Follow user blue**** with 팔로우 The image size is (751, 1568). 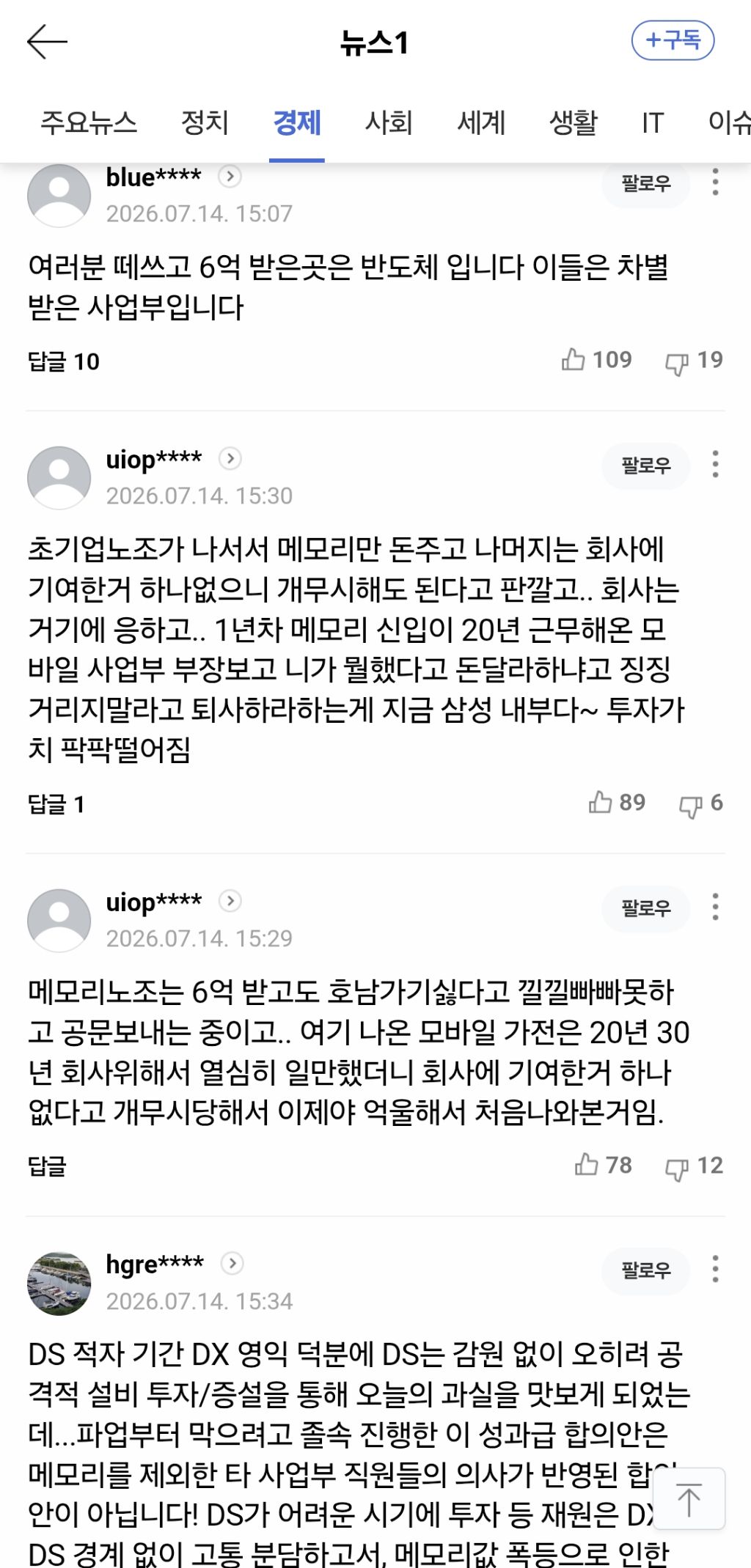coord(646,183)
